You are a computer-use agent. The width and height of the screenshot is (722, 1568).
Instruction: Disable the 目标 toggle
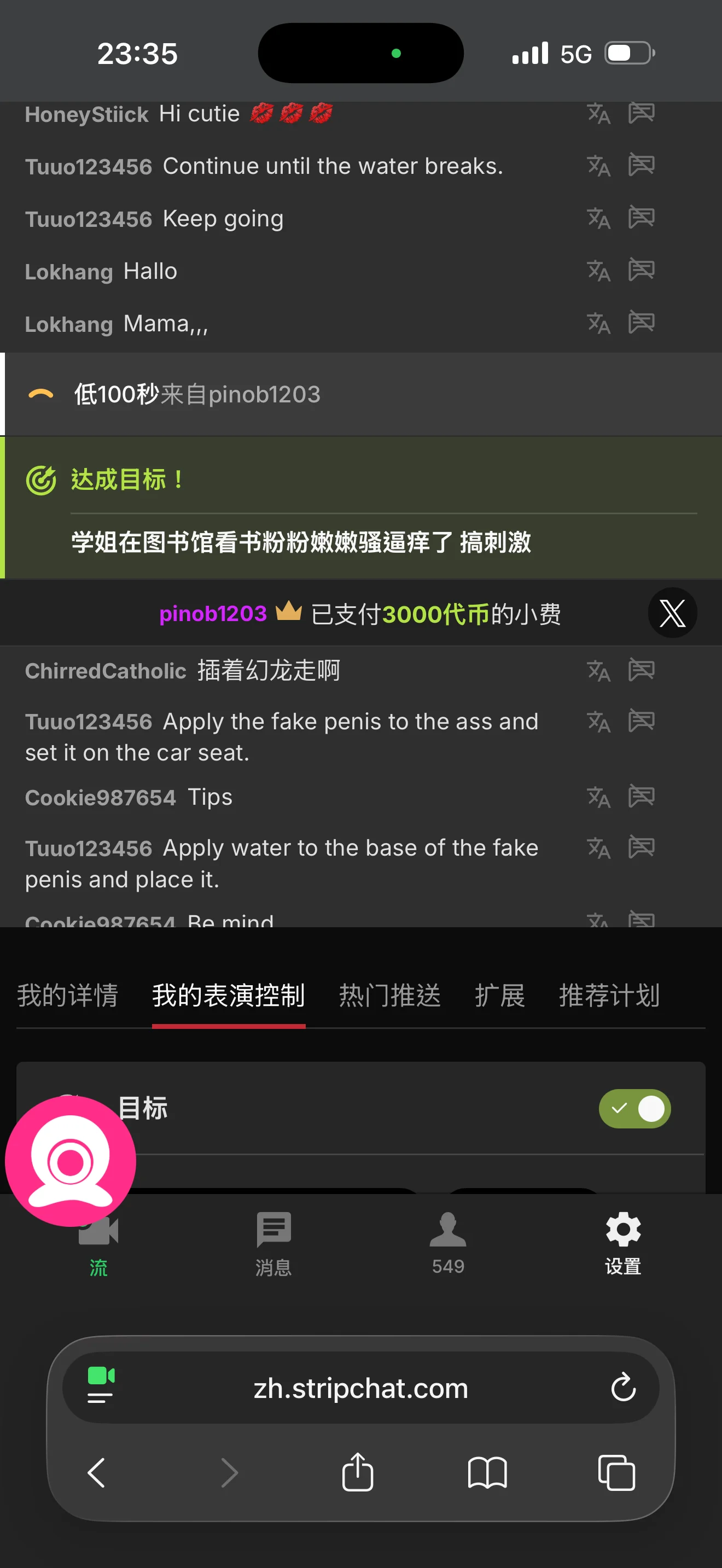pos(634,1108)
